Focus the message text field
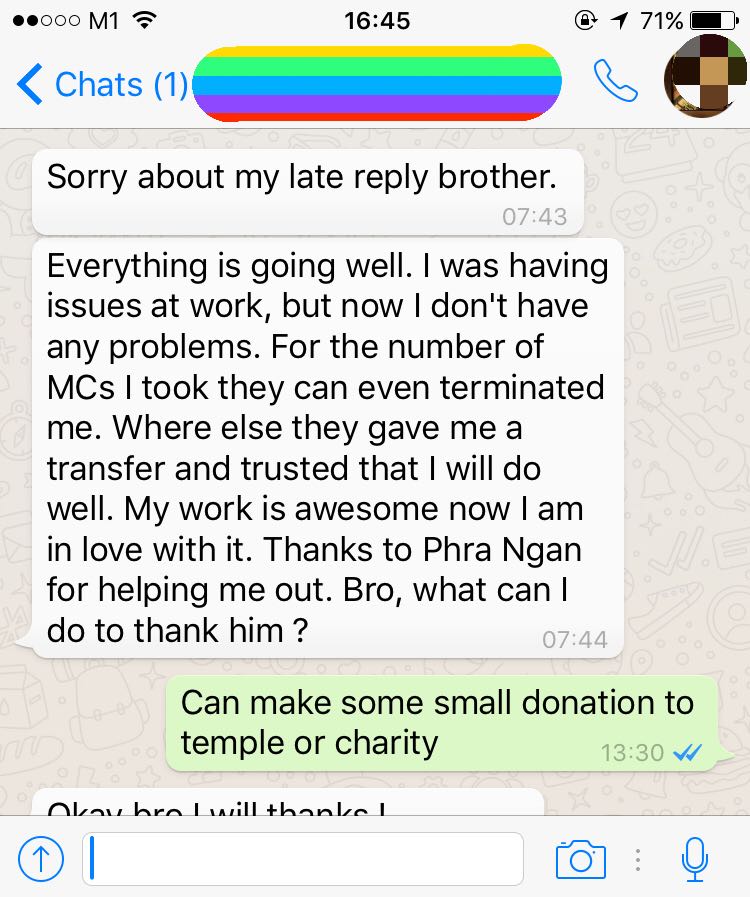The width and height of the screenshot is (750, 897). coord(303,858)
